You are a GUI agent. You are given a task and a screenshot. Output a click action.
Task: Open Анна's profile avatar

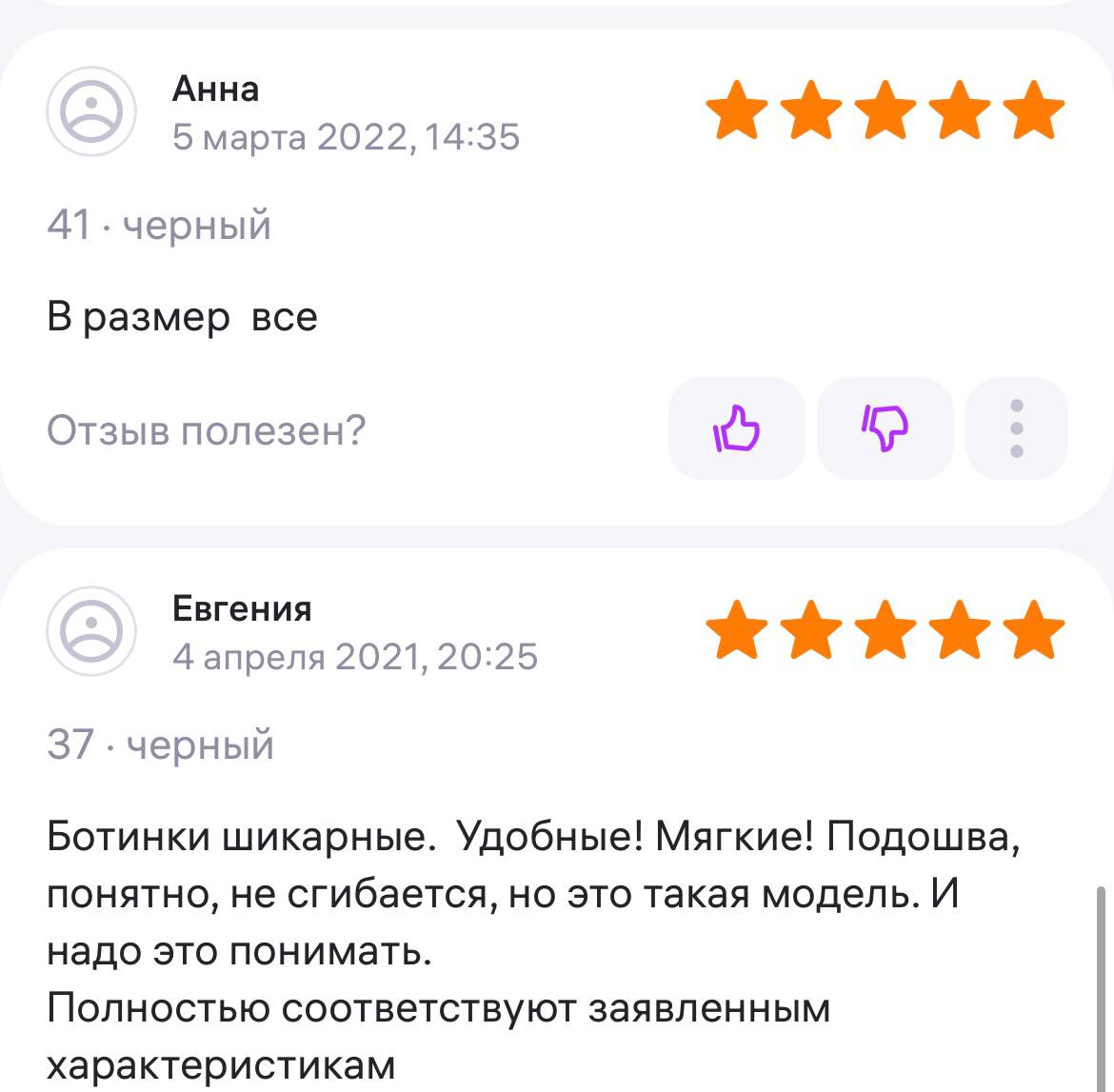pyautogui.click(x=91, y=111)
